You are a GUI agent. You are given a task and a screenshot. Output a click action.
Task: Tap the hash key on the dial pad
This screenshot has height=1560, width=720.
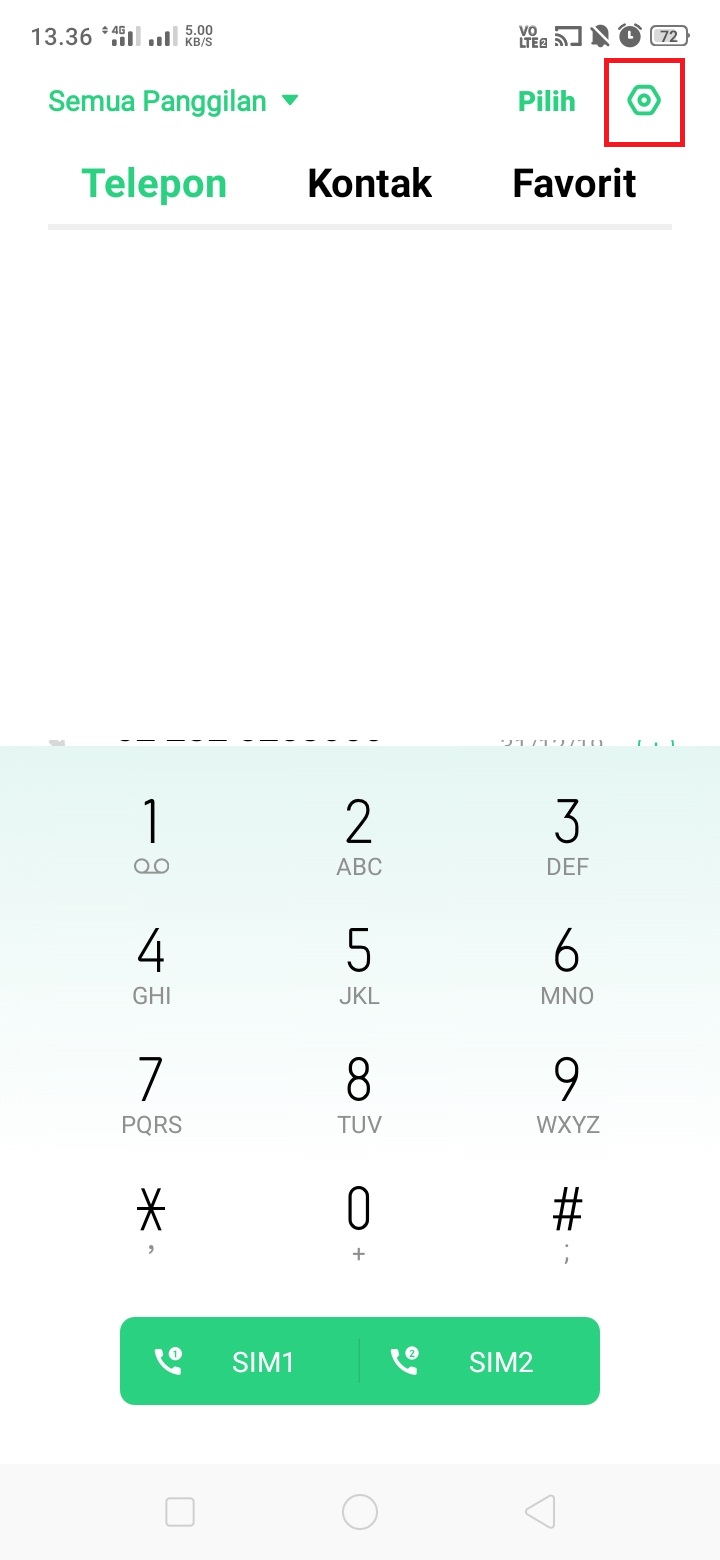point(567,1222)
